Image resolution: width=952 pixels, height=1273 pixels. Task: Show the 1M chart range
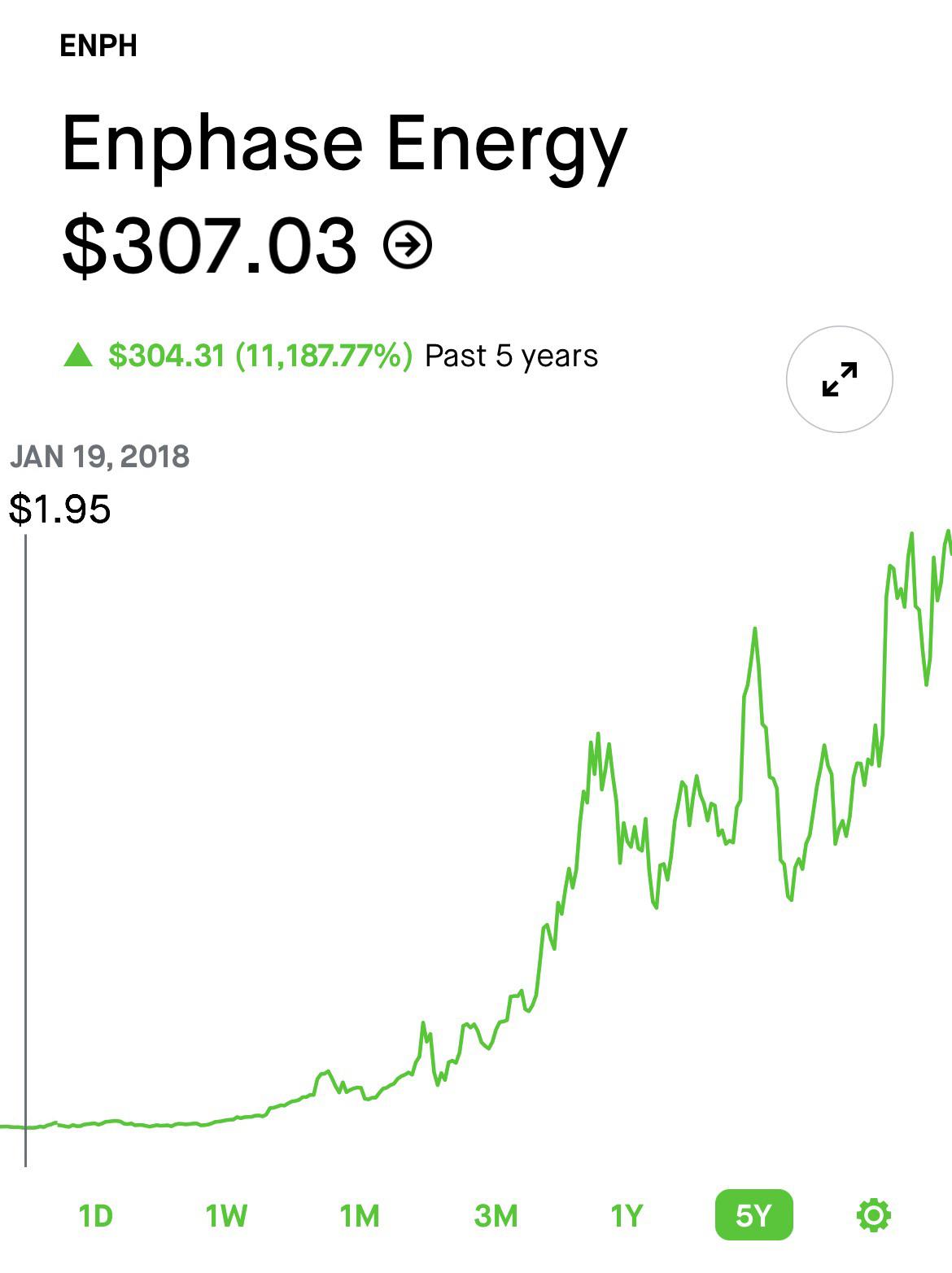[360, 1215]
